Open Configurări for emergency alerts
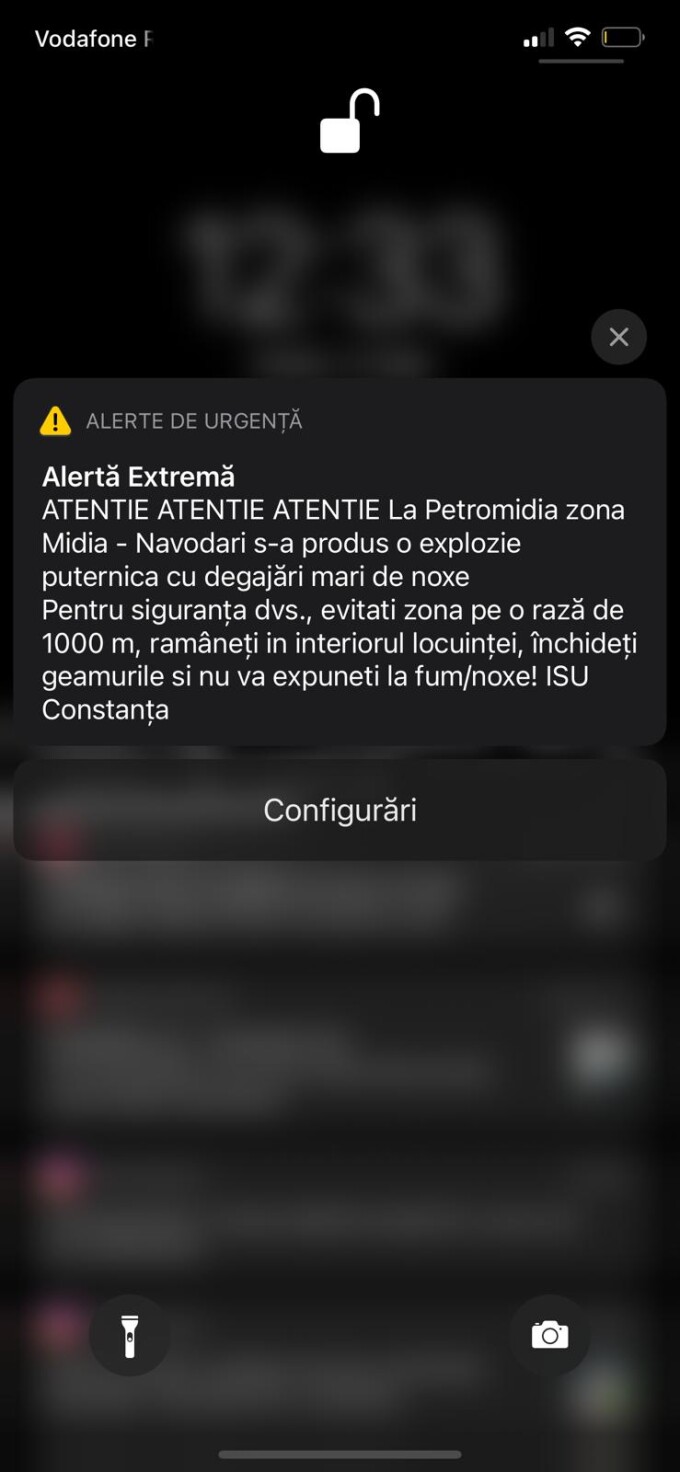This screenshot has width=680, height=1472. pyautogui.click(x=340, y=810)
